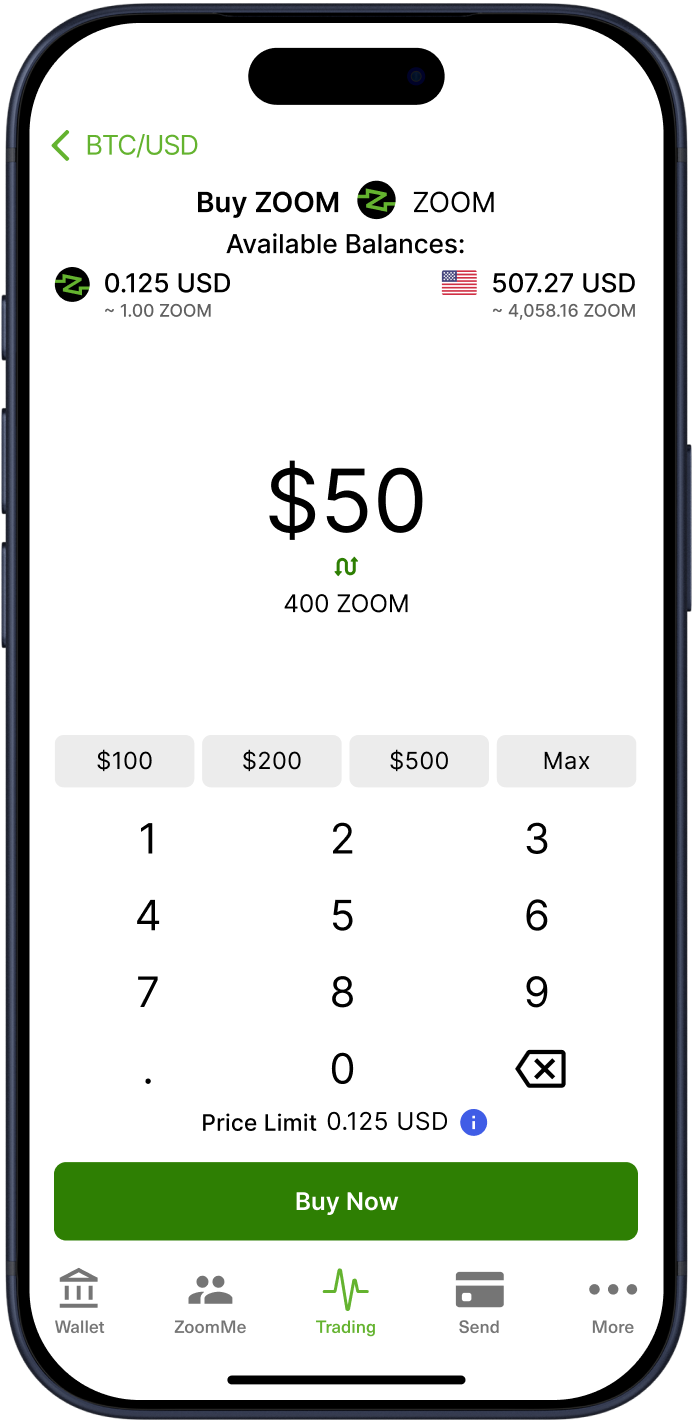Delete last digit with backspace key
The width and height of the screenshot is (693, 1420).
pos(541,1069)
